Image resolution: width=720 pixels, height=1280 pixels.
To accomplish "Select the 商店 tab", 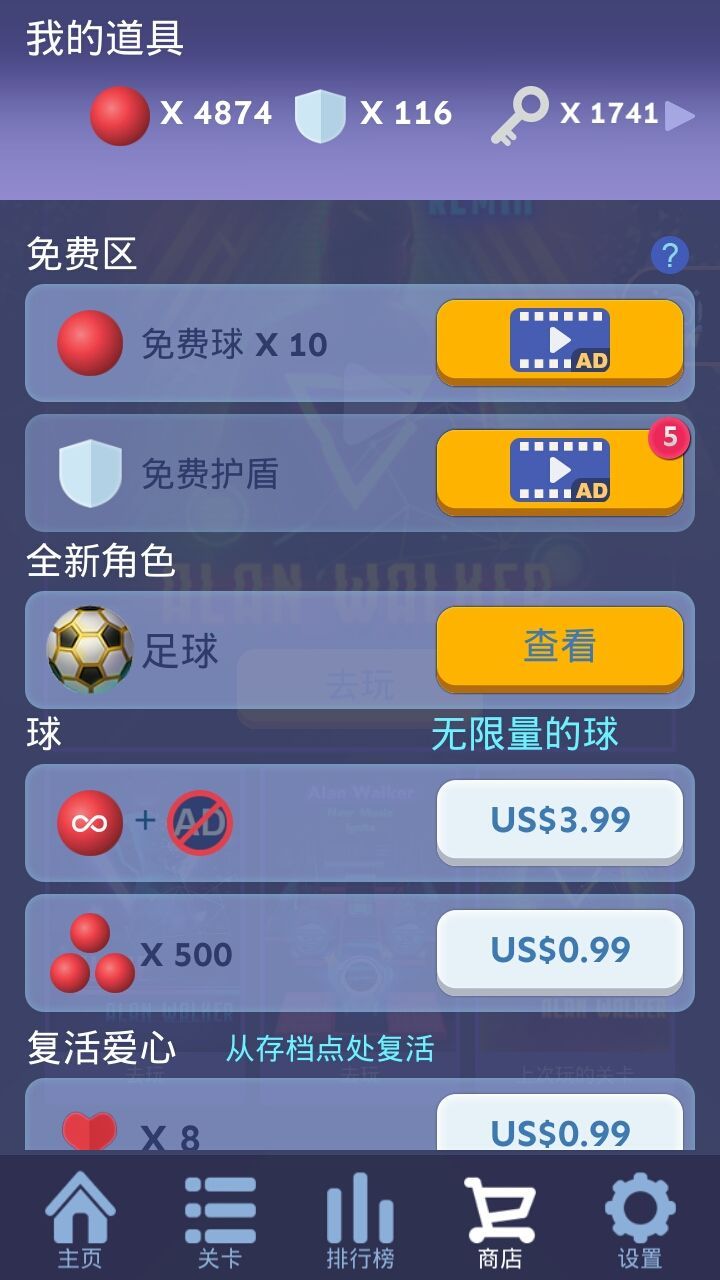I will coord(500,1220).
